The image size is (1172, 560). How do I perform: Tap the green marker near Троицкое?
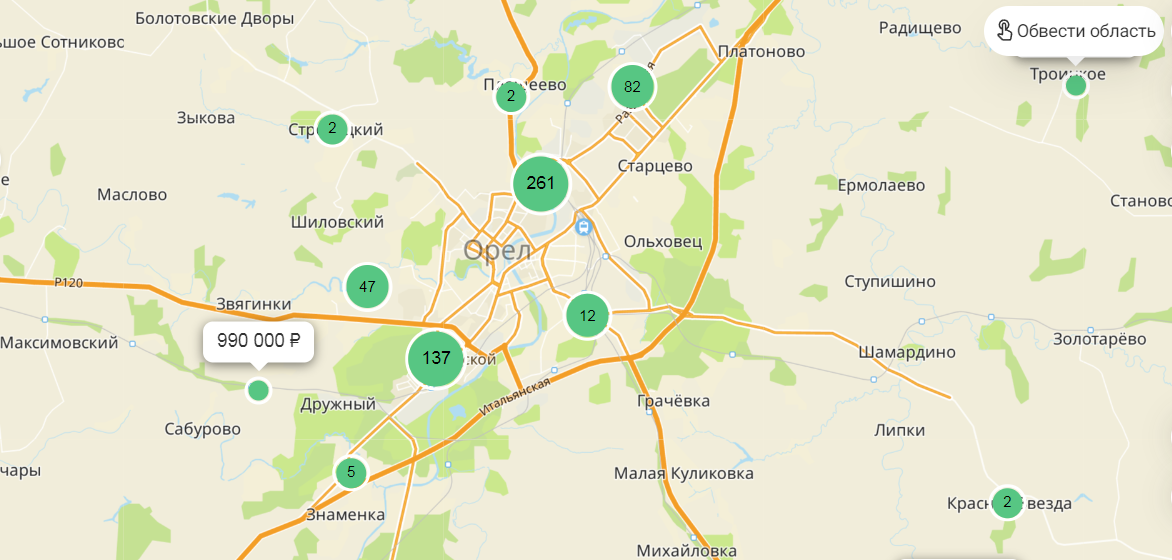[x=1076, y=86]
